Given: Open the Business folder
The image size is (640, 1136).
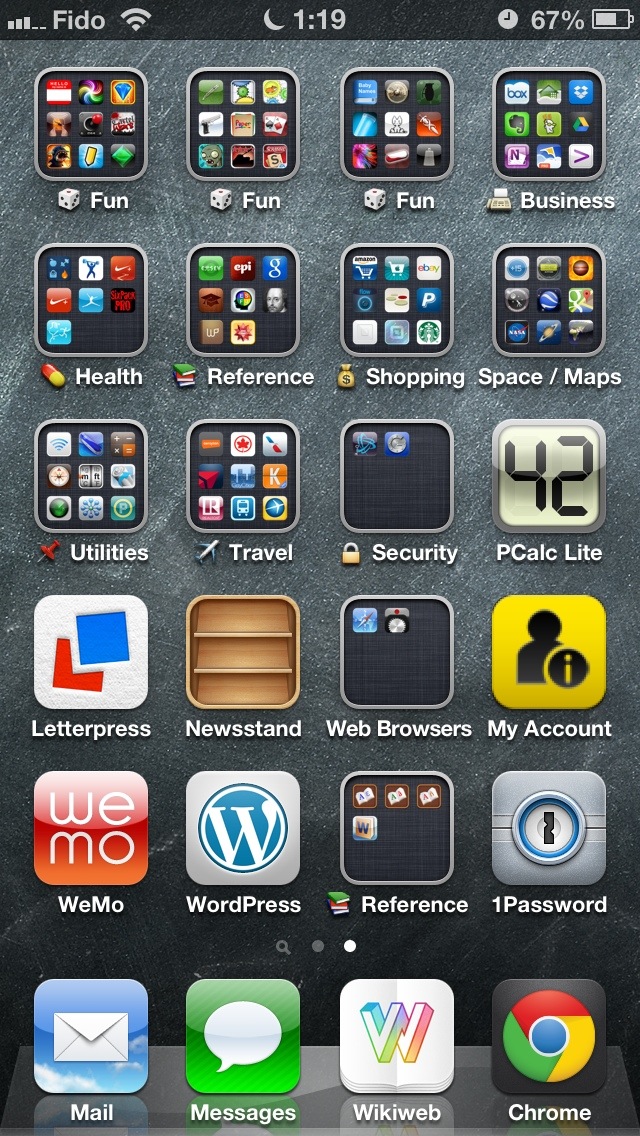Looking at the screenshot, I should (549, 124).
